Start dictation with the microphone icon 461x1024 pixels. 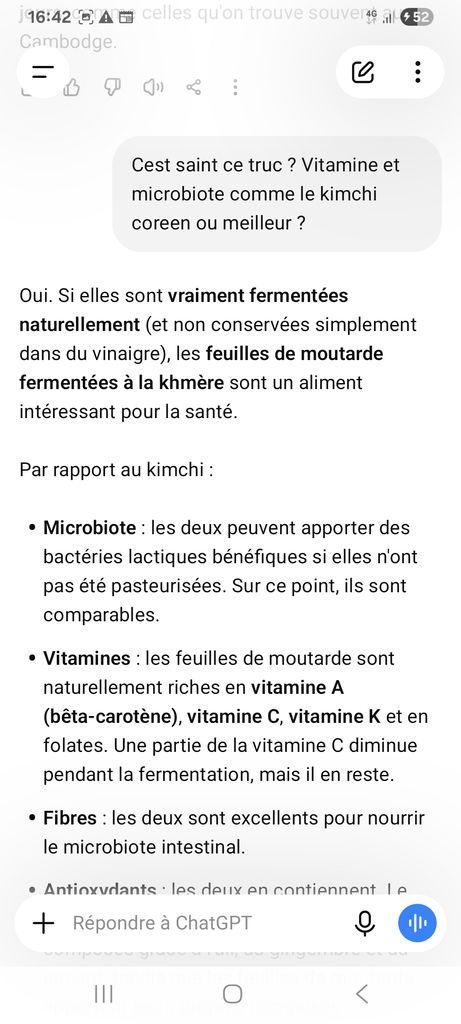pyautogui.click(x=365, y=923)
